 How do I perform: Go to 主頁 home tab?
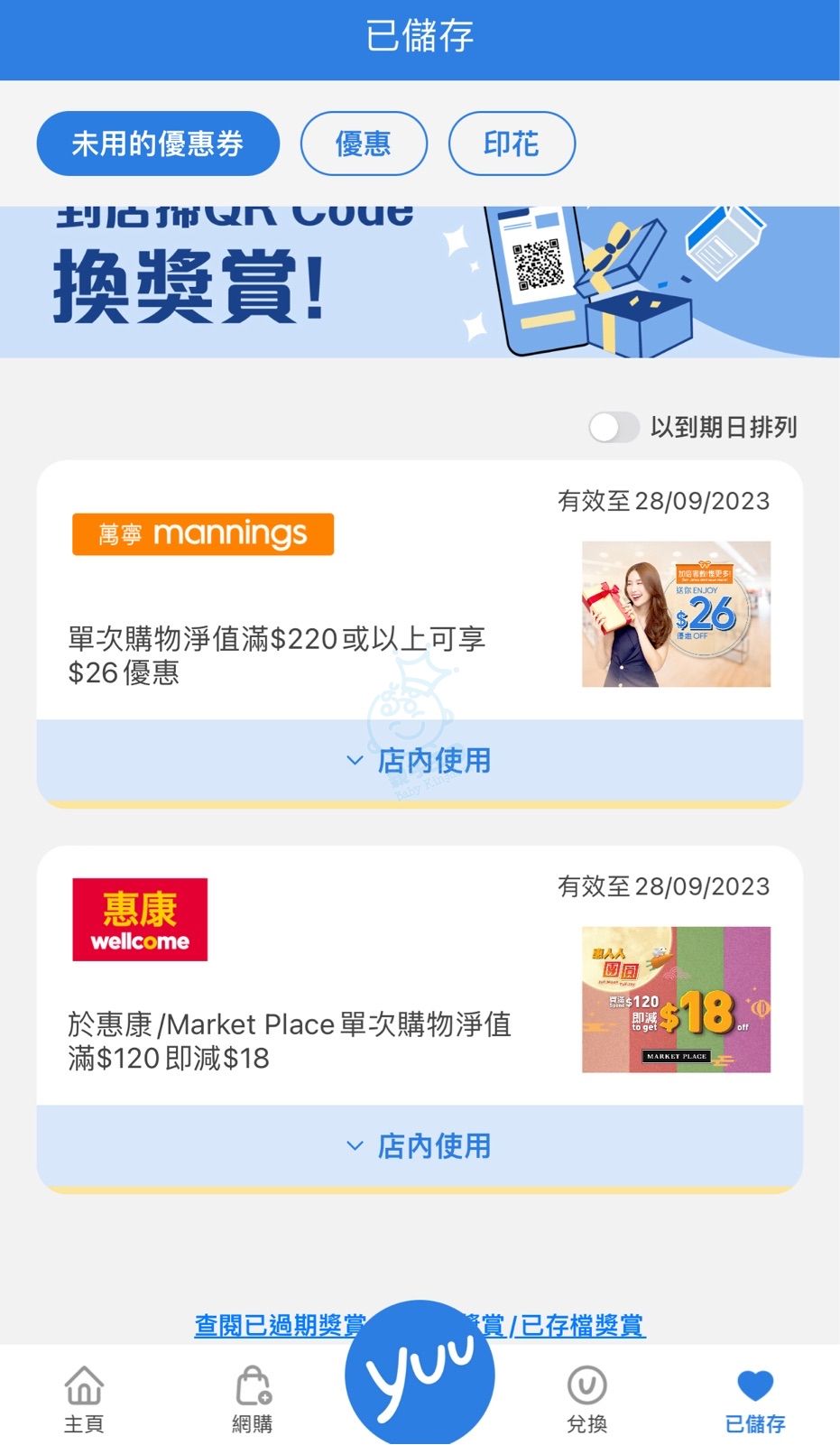[84, 1397]
